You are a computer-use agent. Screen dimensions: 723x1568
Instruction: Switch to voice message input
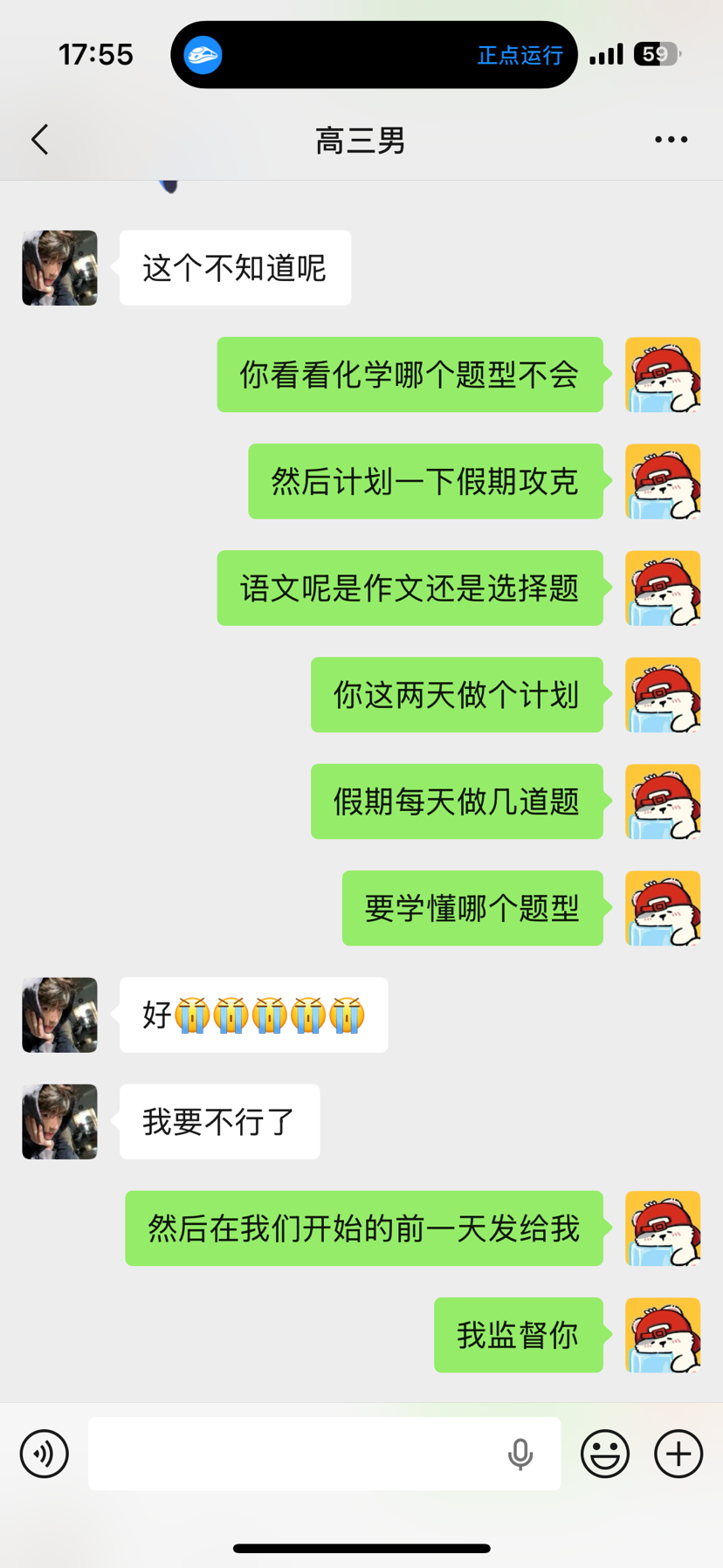pyautogui.click(x=45, y=1454)
